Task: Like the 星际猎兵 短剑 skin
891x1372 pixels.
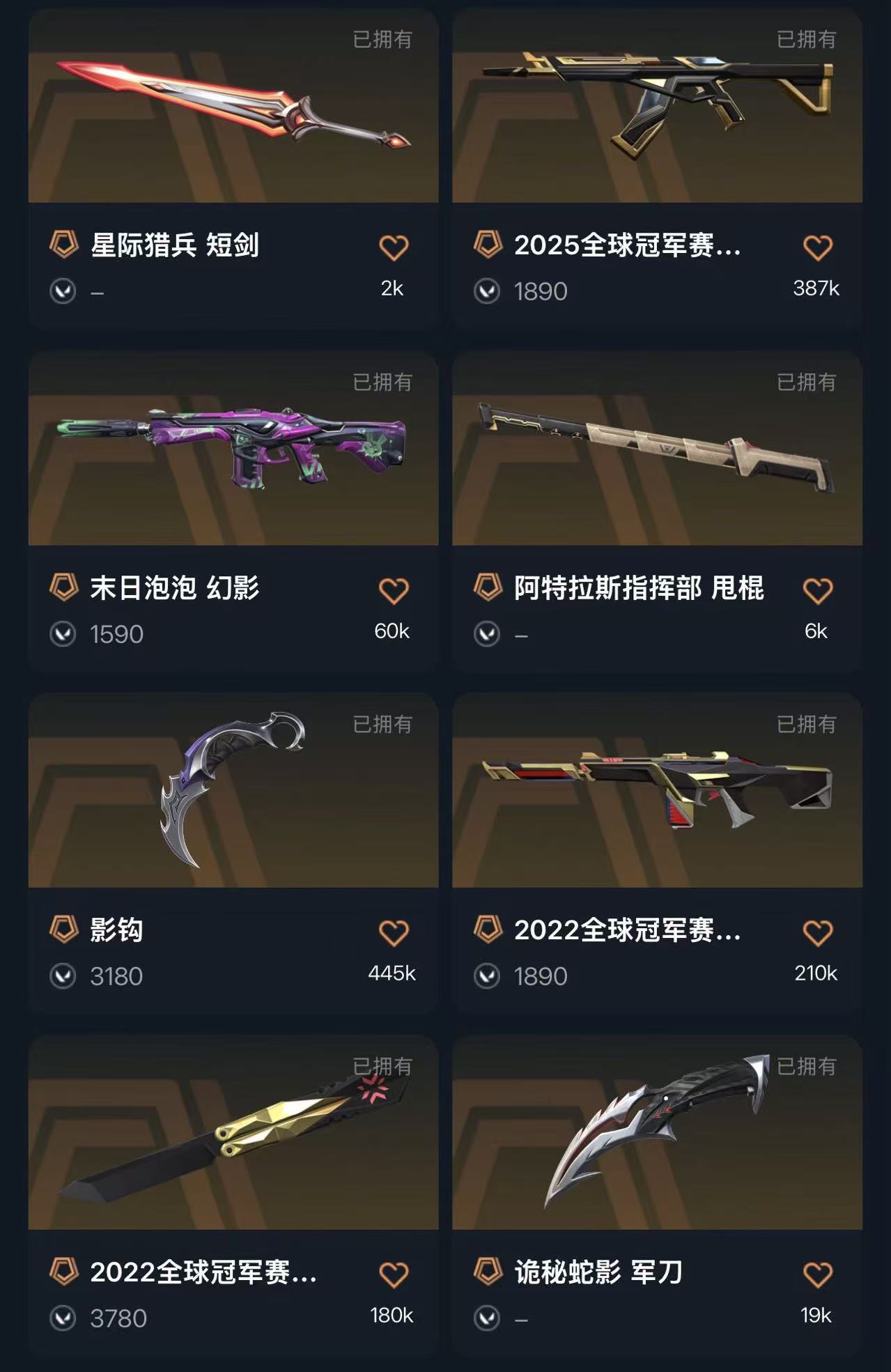Action: coord(394,247)
